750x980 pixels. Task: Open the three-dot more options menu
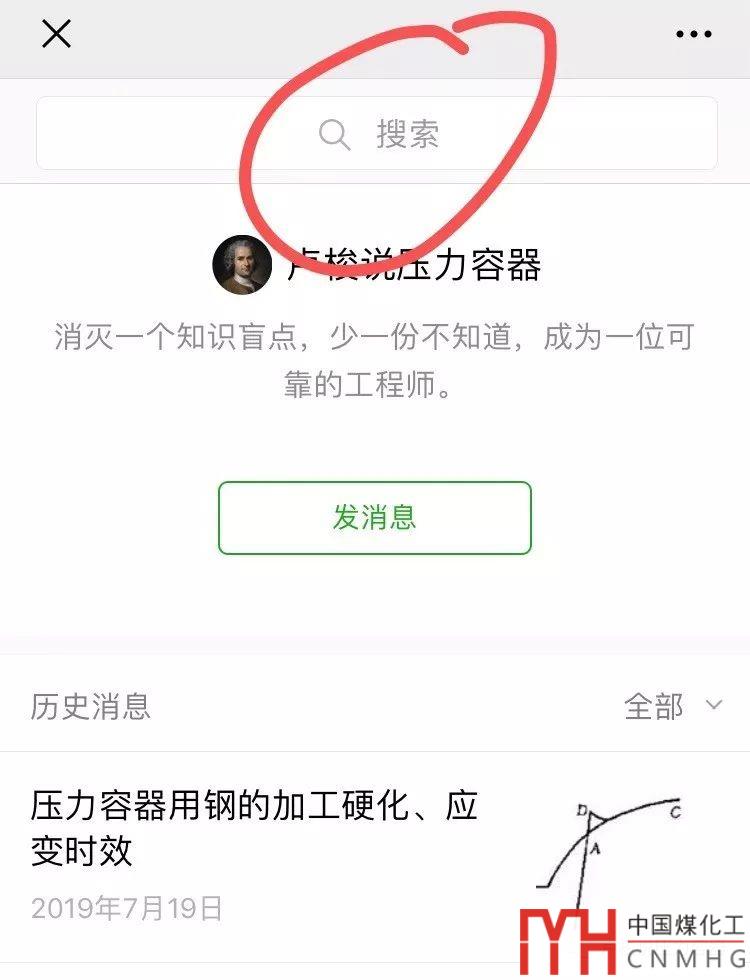point(693,34)
